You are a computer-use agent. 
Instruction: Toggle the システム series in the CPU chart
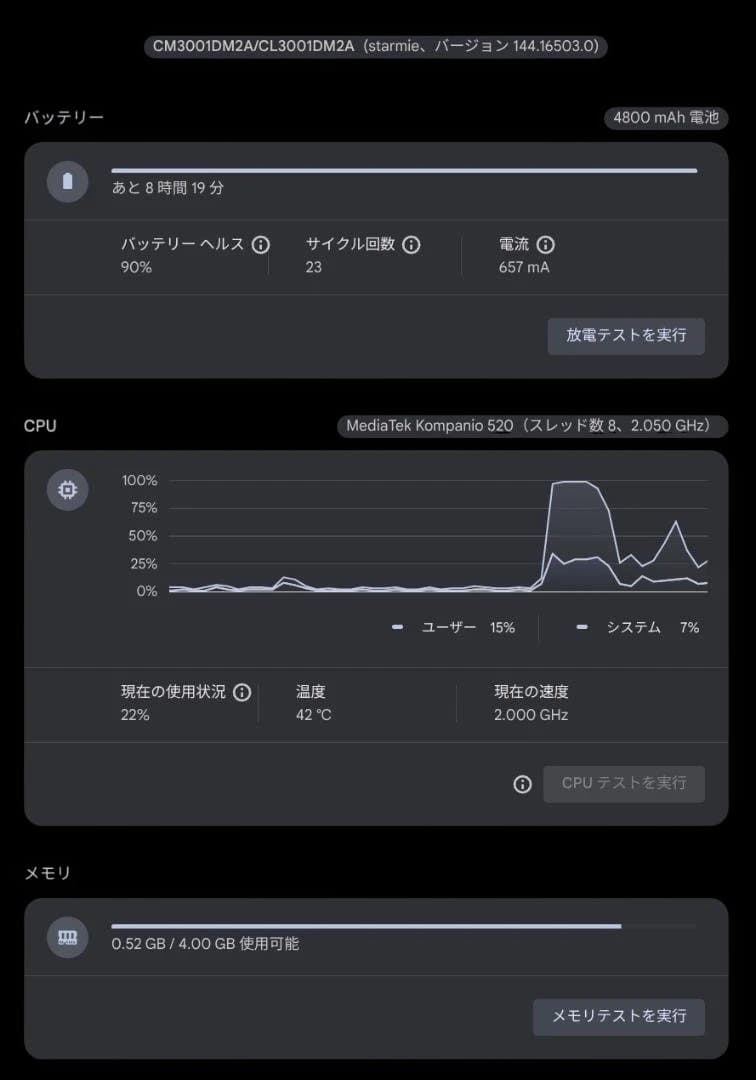(x=632, y=627)
